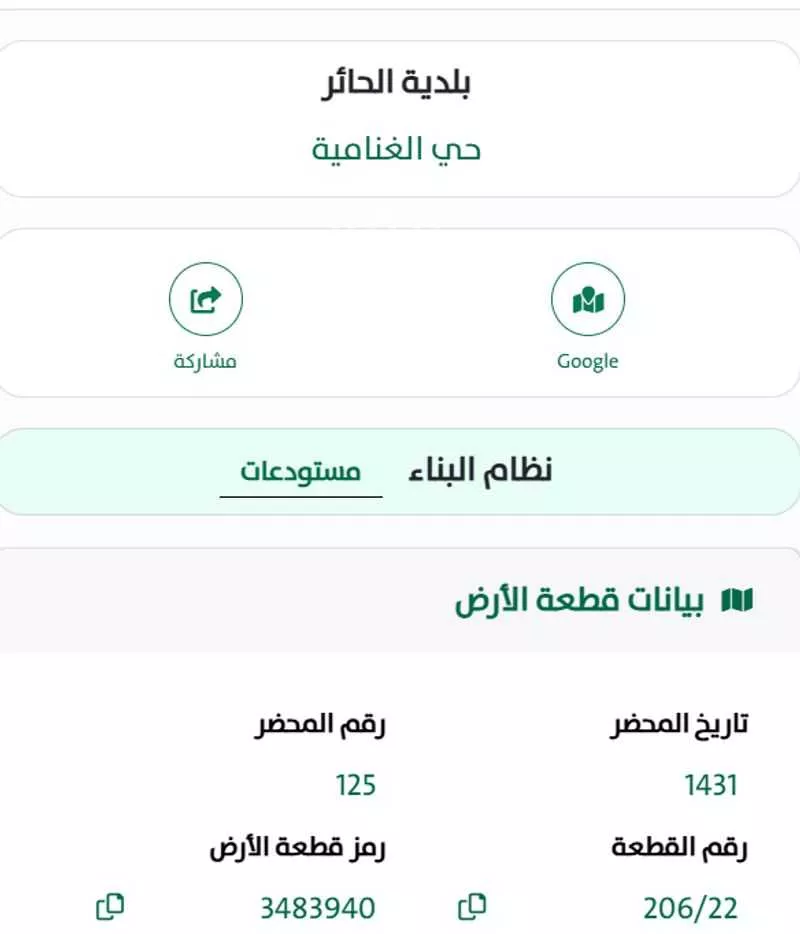800x934 pixels.
Task: Open the Google Maps icon
Action: [588, 298]
